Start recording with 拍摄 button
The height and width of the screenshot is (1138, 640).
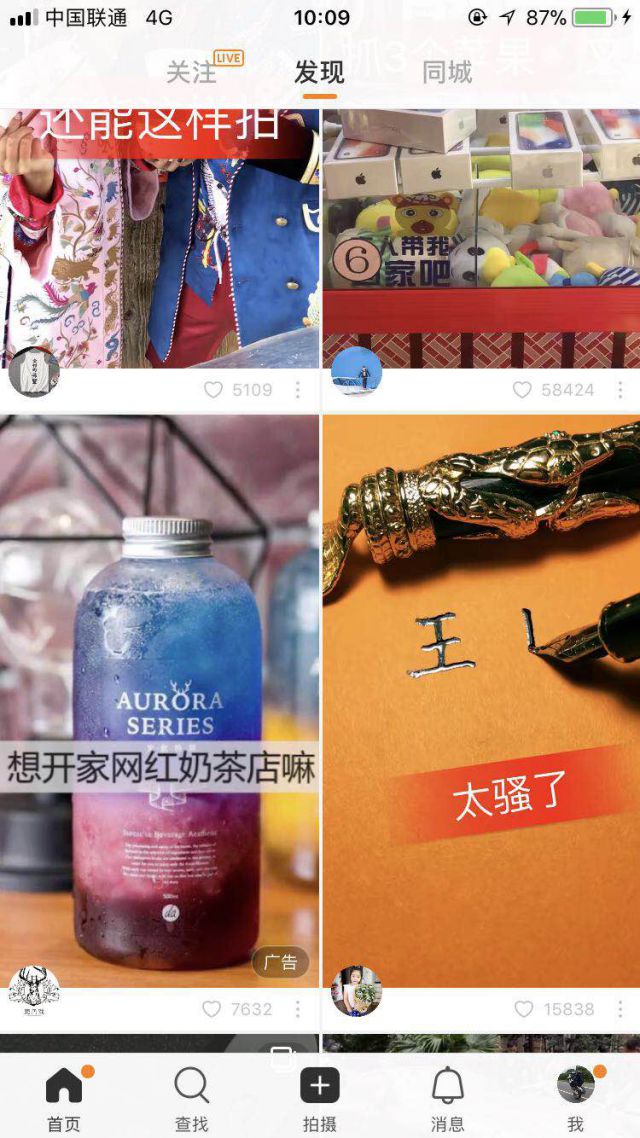coord(320,1096)
